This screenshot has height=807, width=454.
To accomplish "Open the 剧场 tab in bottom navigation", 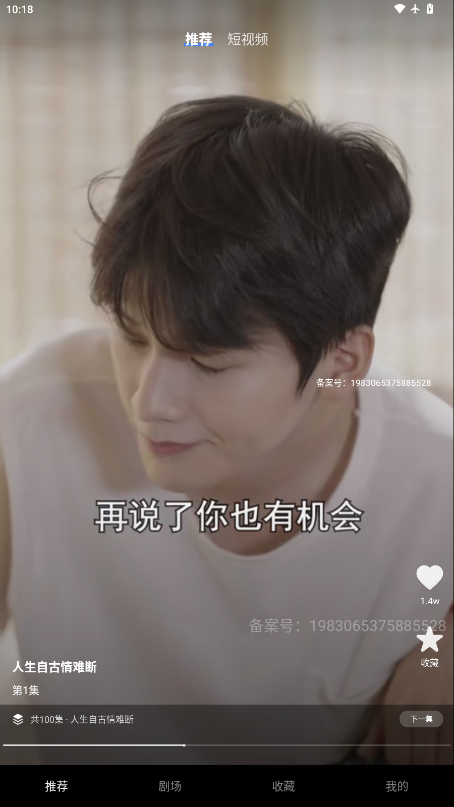I will pyautogui.click(x=170, y=786).
